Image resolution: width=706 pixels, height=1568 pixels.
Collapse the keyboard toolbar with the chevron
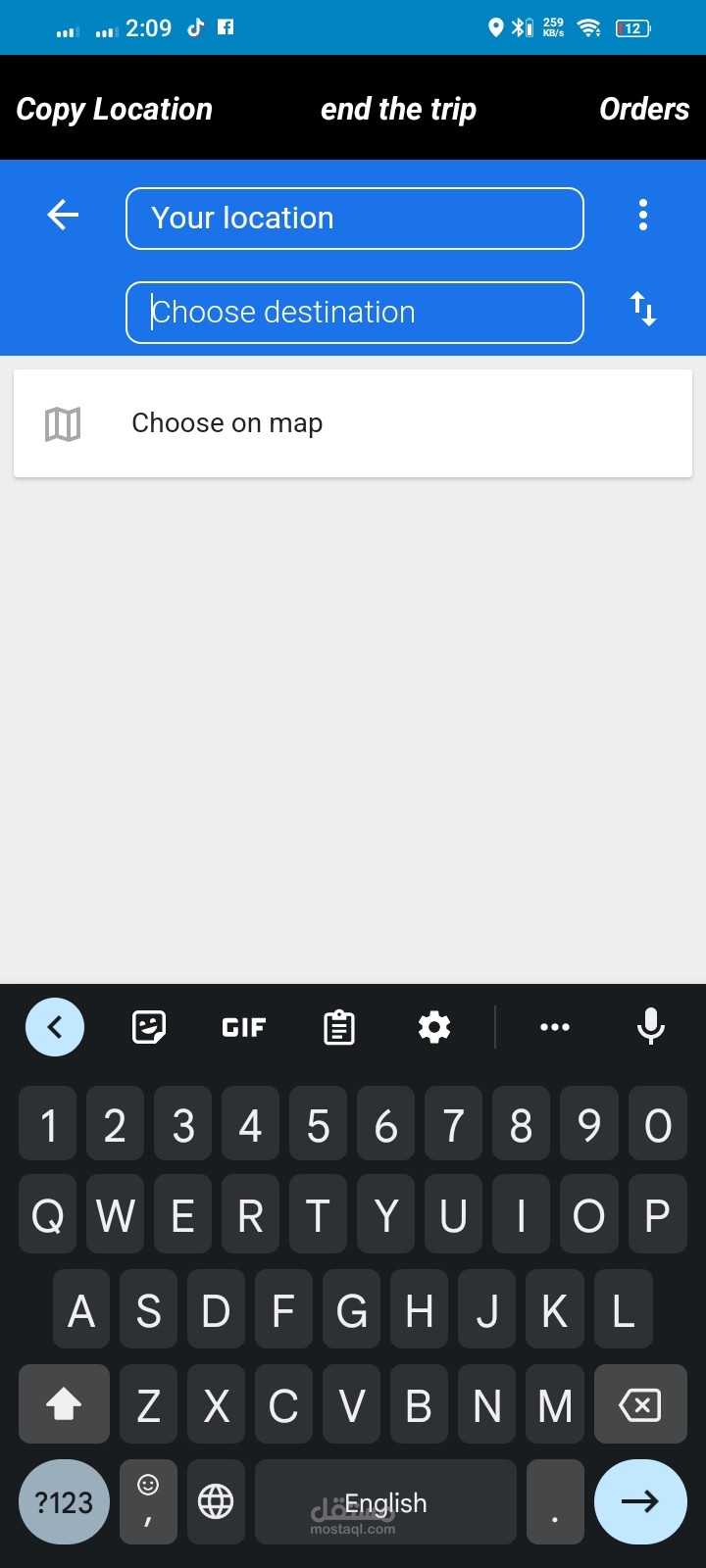(x=55, y=1027)
